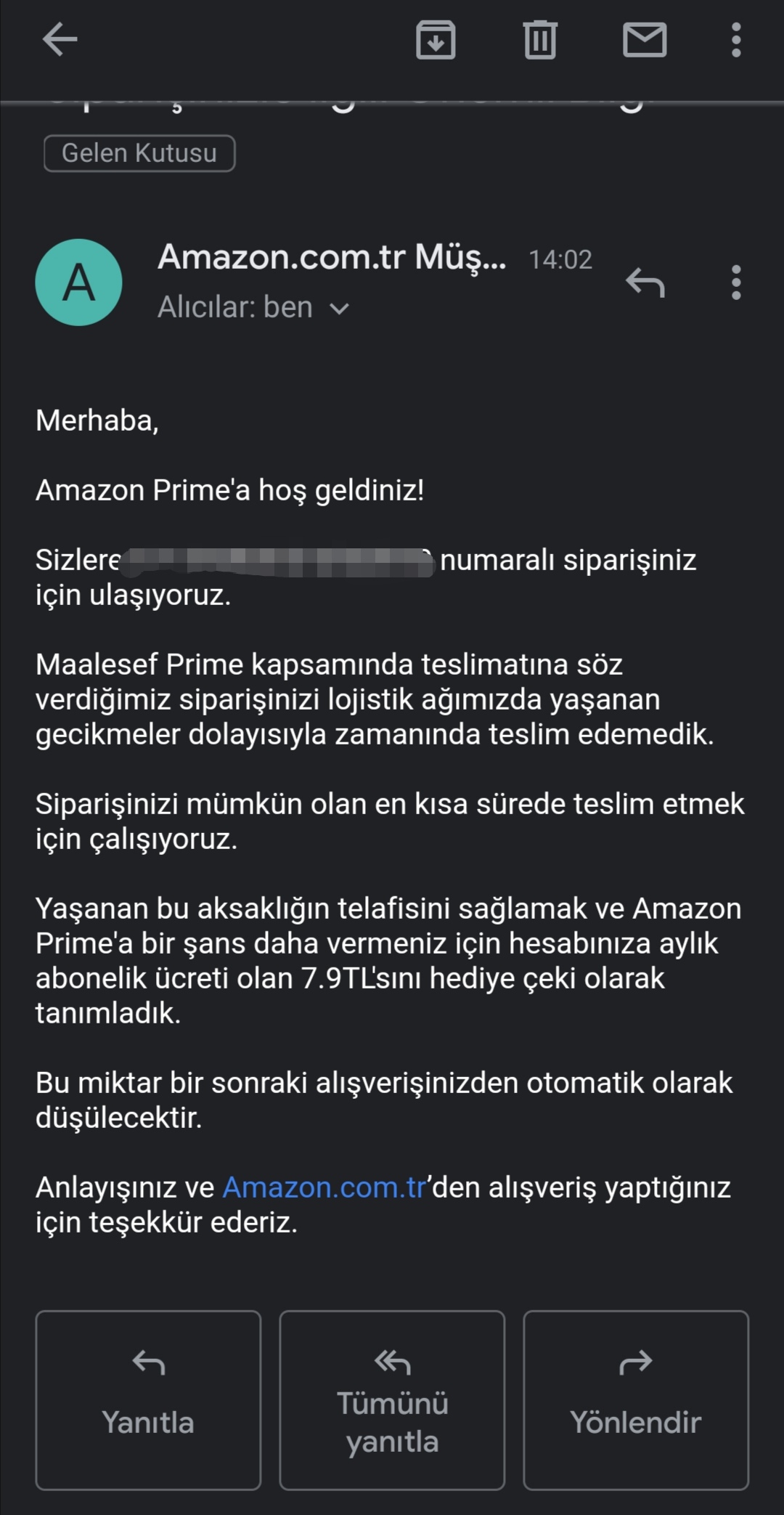Viewport: 784px width, 1515px height.
Task: Expand recipient details next to Alıcılar: ben
Action: coord(340,309)
